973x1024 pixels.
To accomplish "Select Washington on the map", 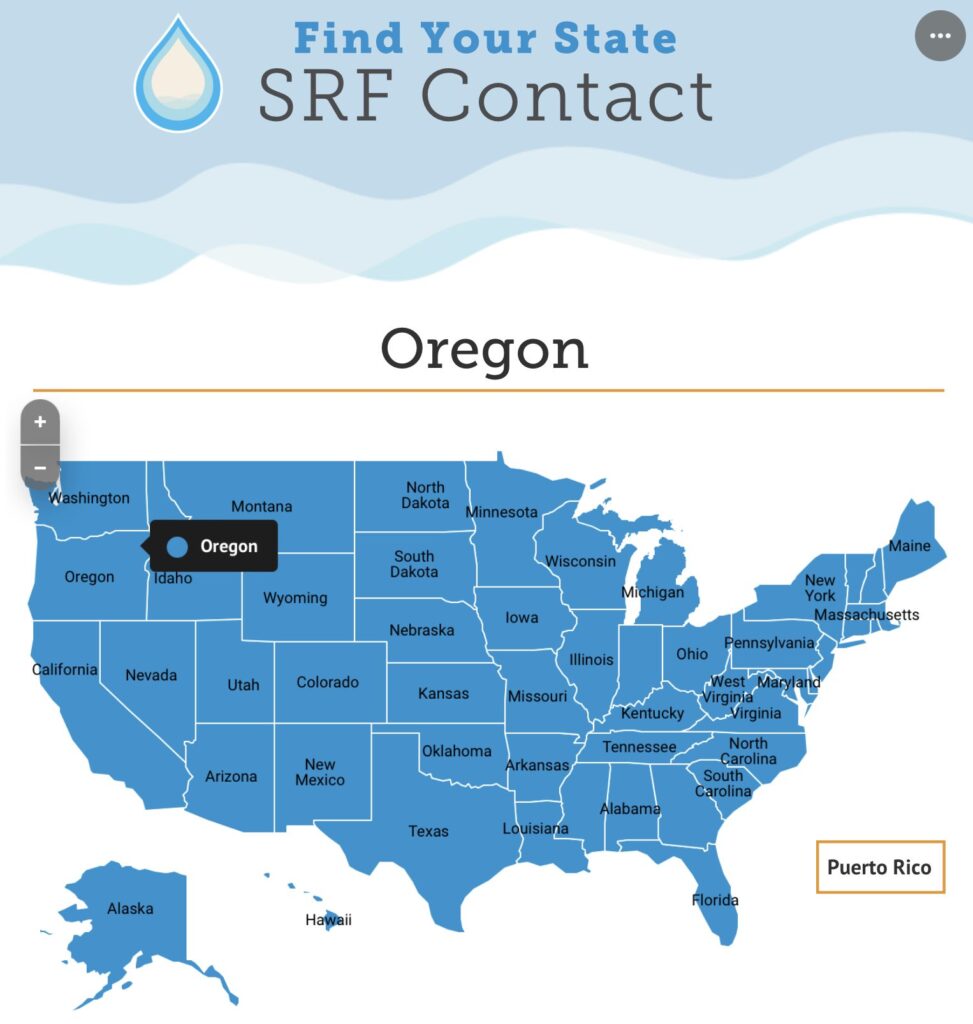I will pos(90,498).
